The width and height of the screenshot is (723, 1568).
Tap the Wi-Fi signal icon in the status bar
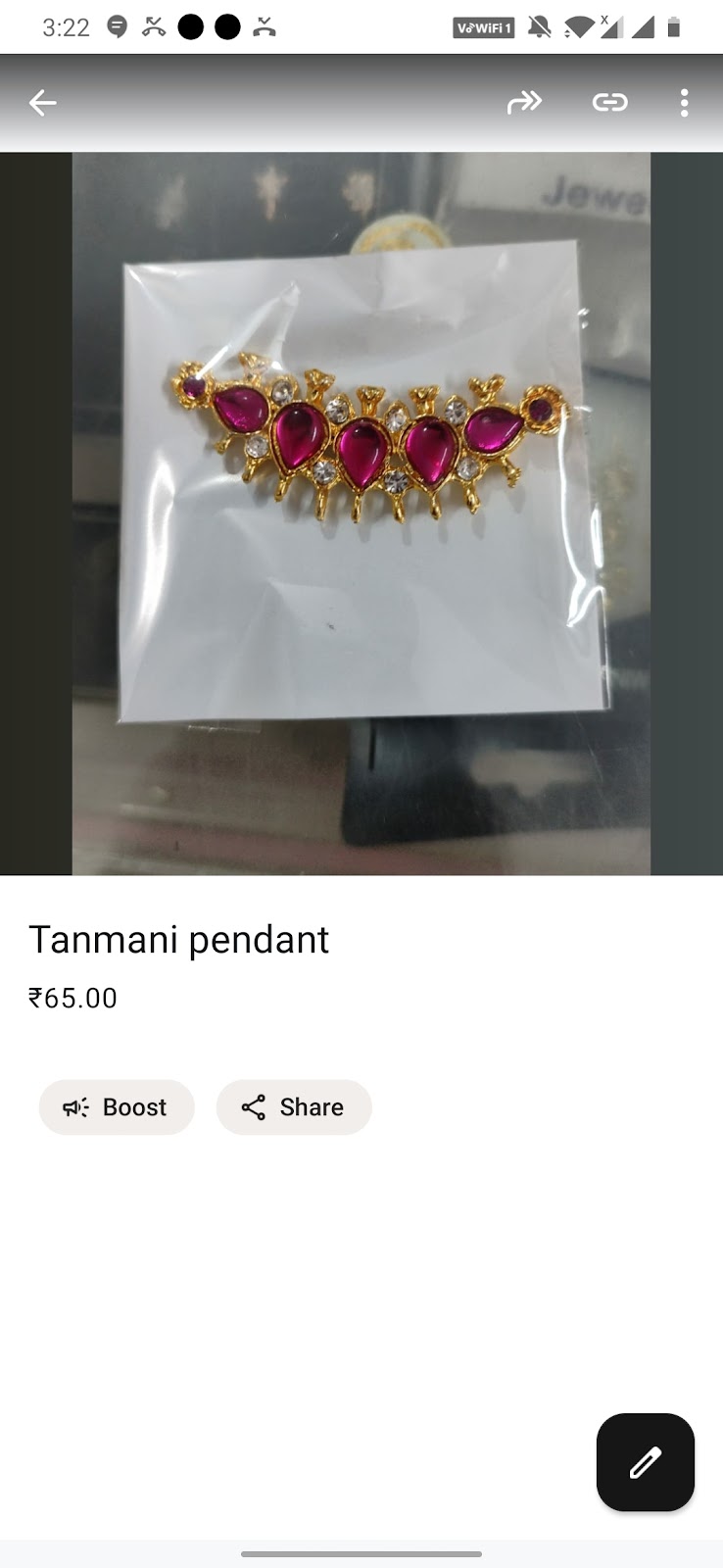point(579,28)
